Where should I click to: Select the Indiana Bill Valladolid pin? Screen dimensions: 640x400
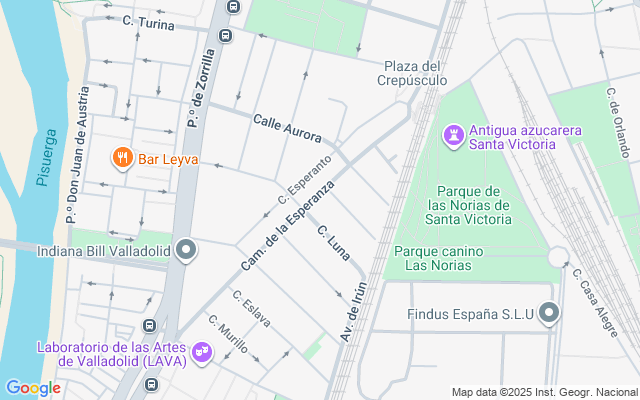click(185, 250)
